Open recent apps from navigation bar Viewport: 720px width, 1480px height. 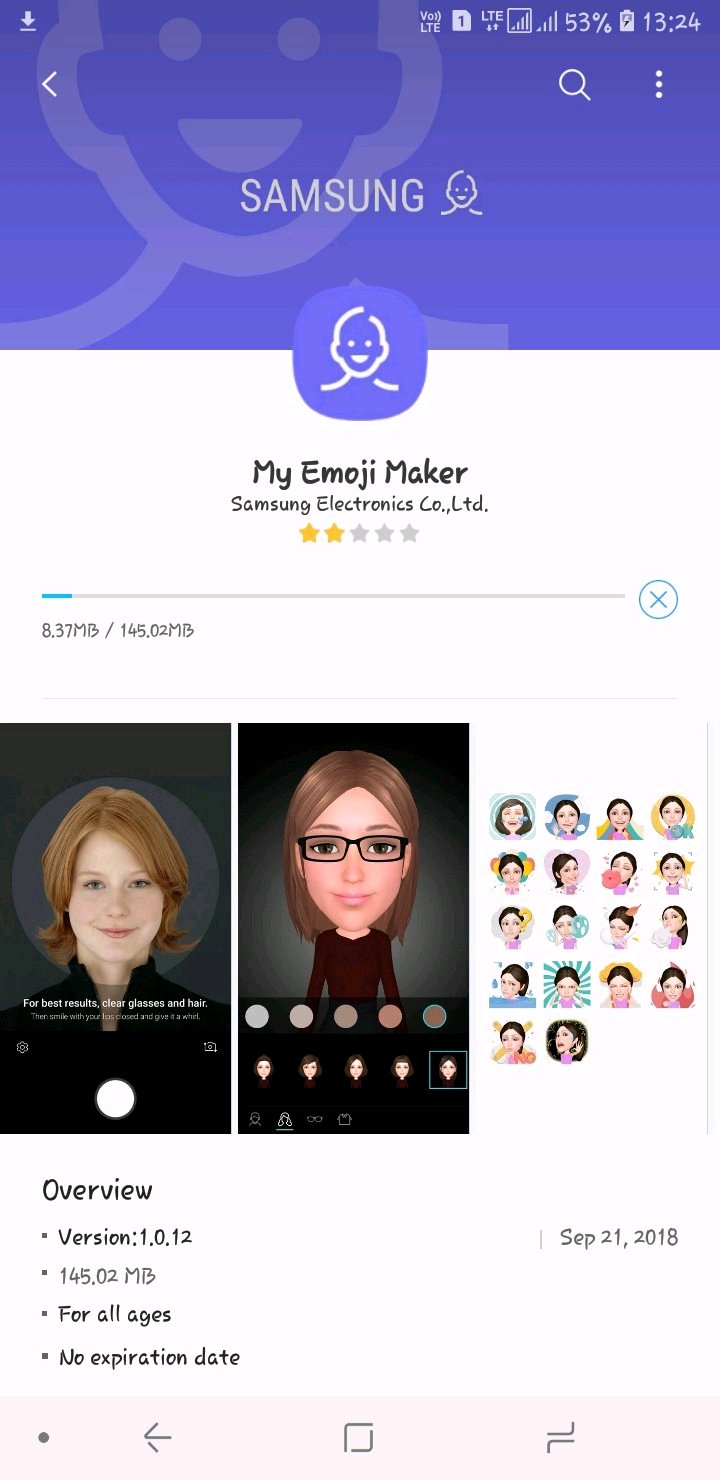pyautogui.click(x=560, y=1438)
